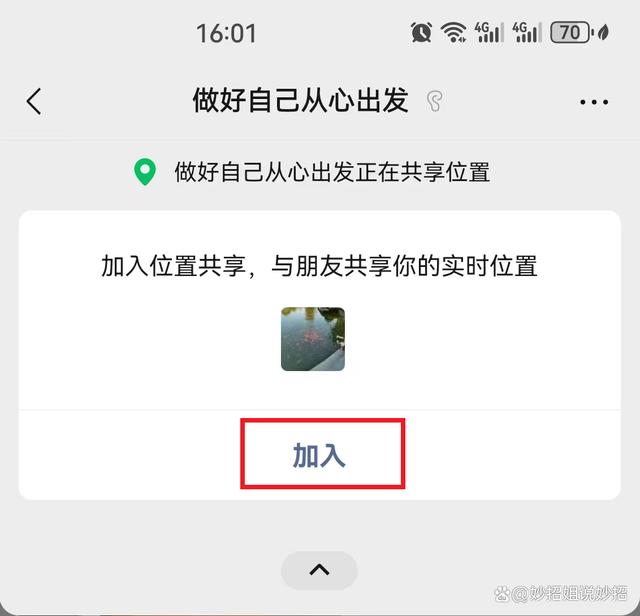Open the three-dot overflow menu
The height and width of the screenshot is (616, 640).
593,102
